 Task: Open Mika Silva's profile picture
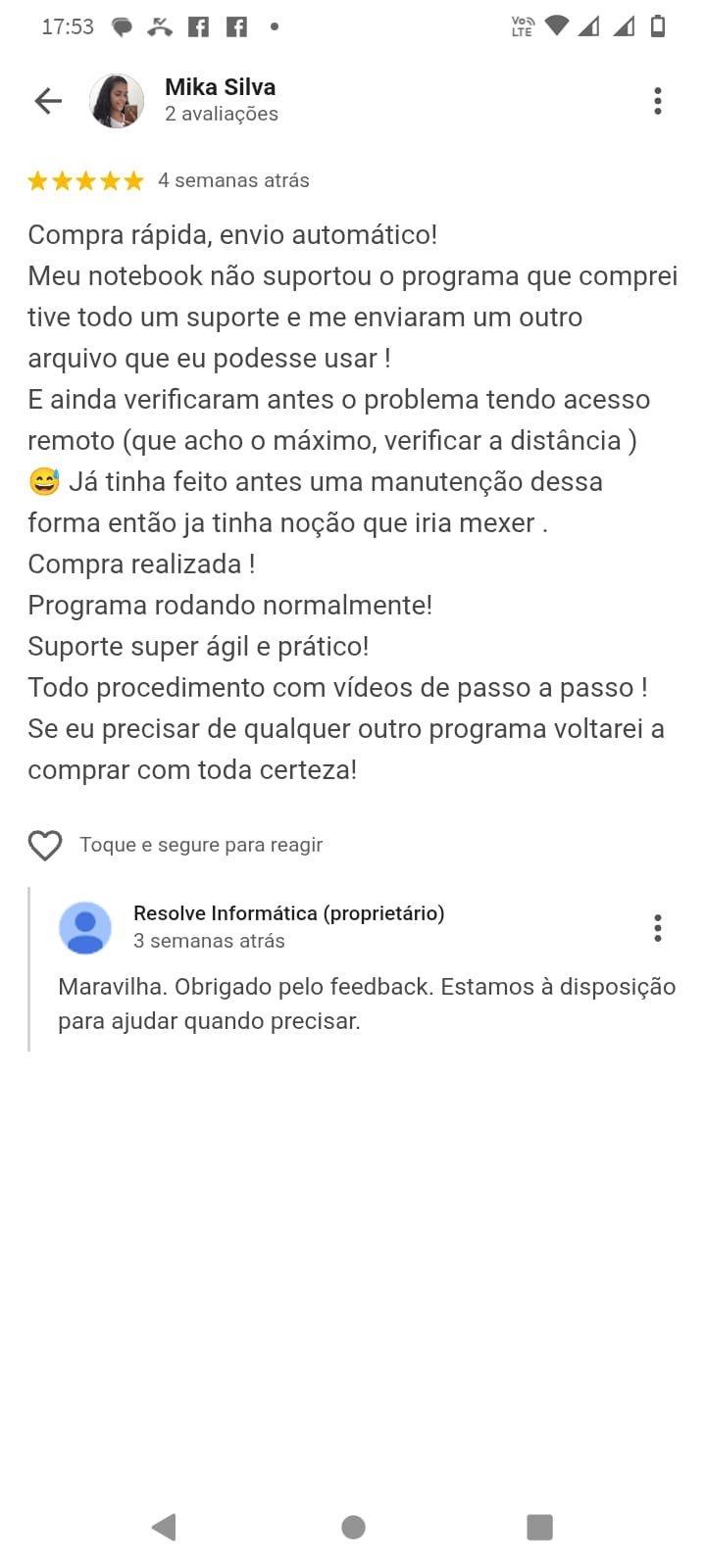117,100
